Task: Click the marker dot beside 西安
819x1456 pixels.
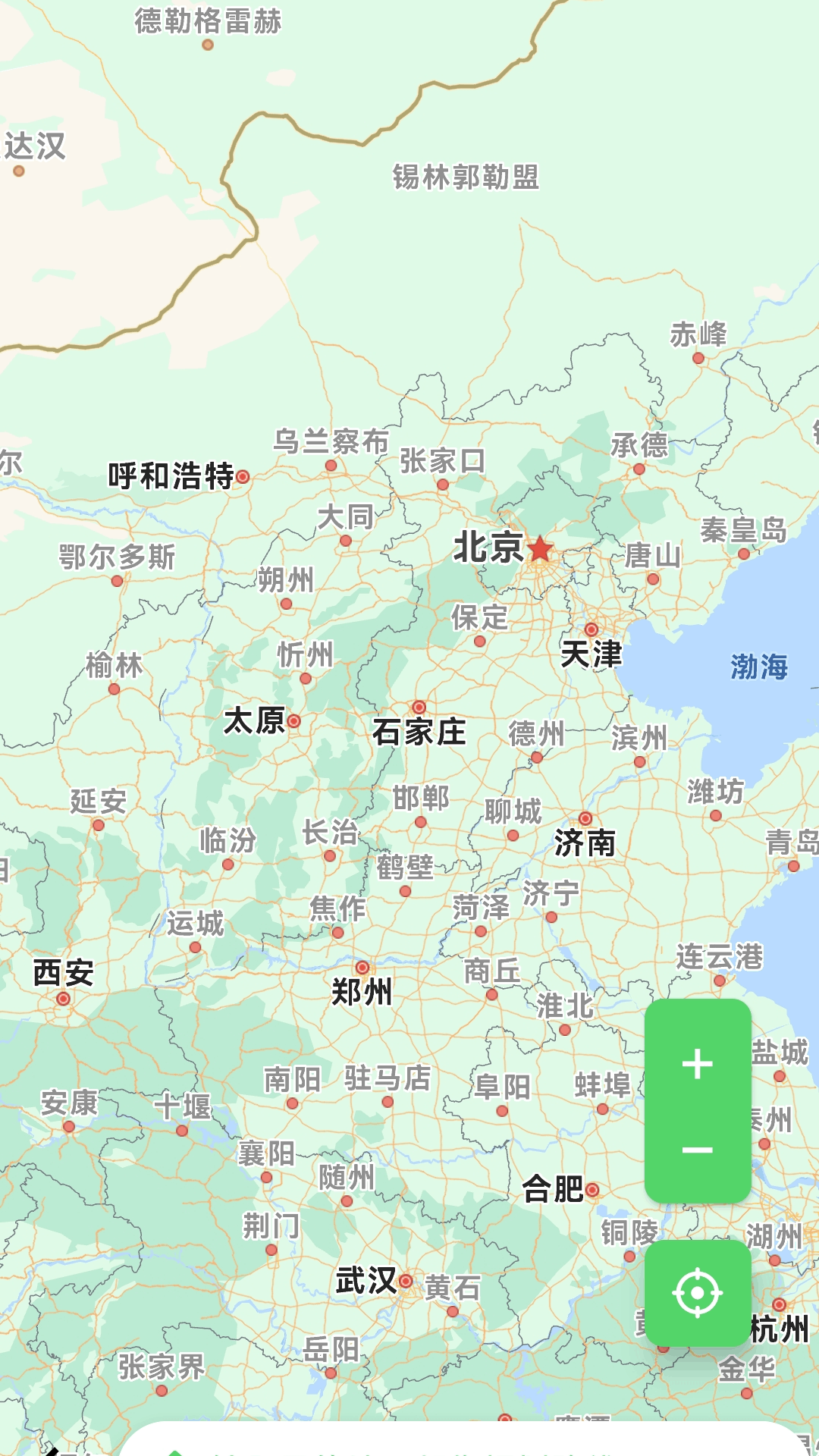Action: pyautogui.click(x=64, y=999)
